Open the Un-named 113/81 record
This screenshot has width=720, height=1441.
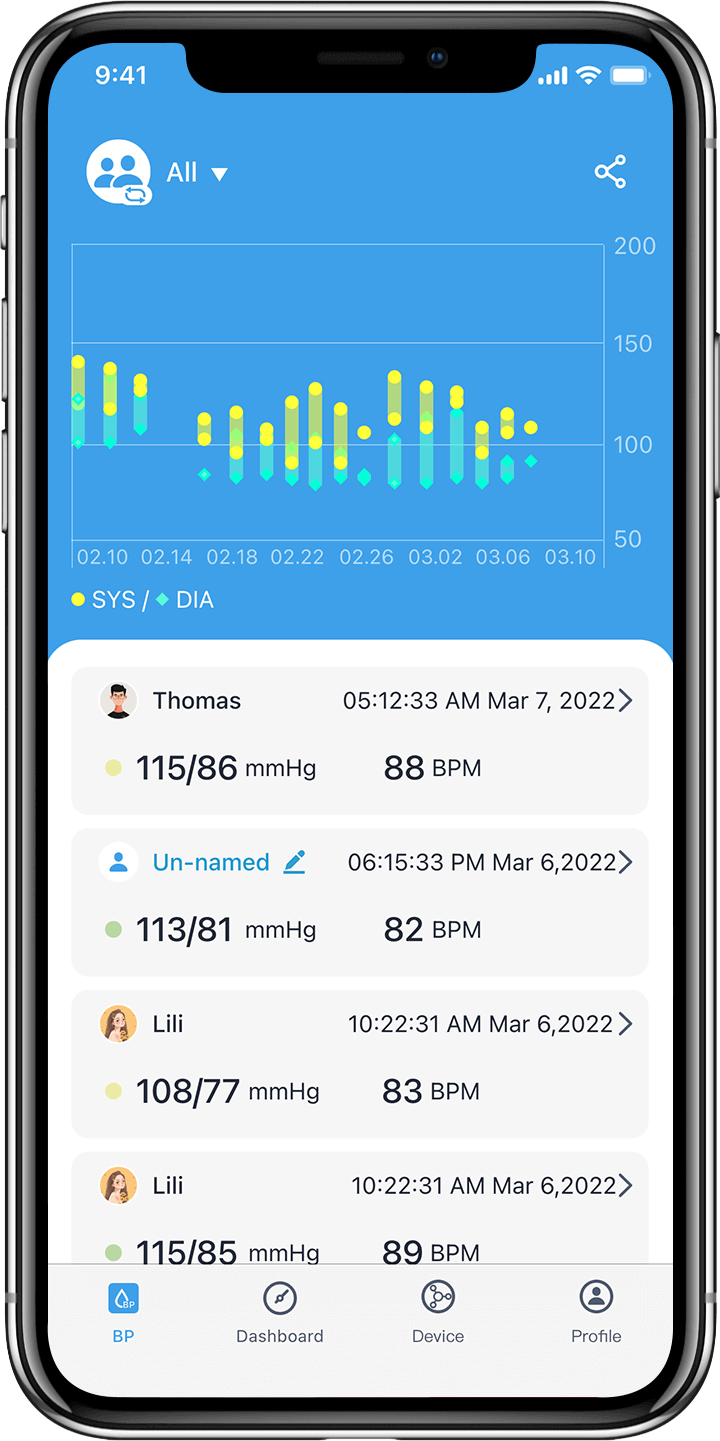tap(360, 902)
